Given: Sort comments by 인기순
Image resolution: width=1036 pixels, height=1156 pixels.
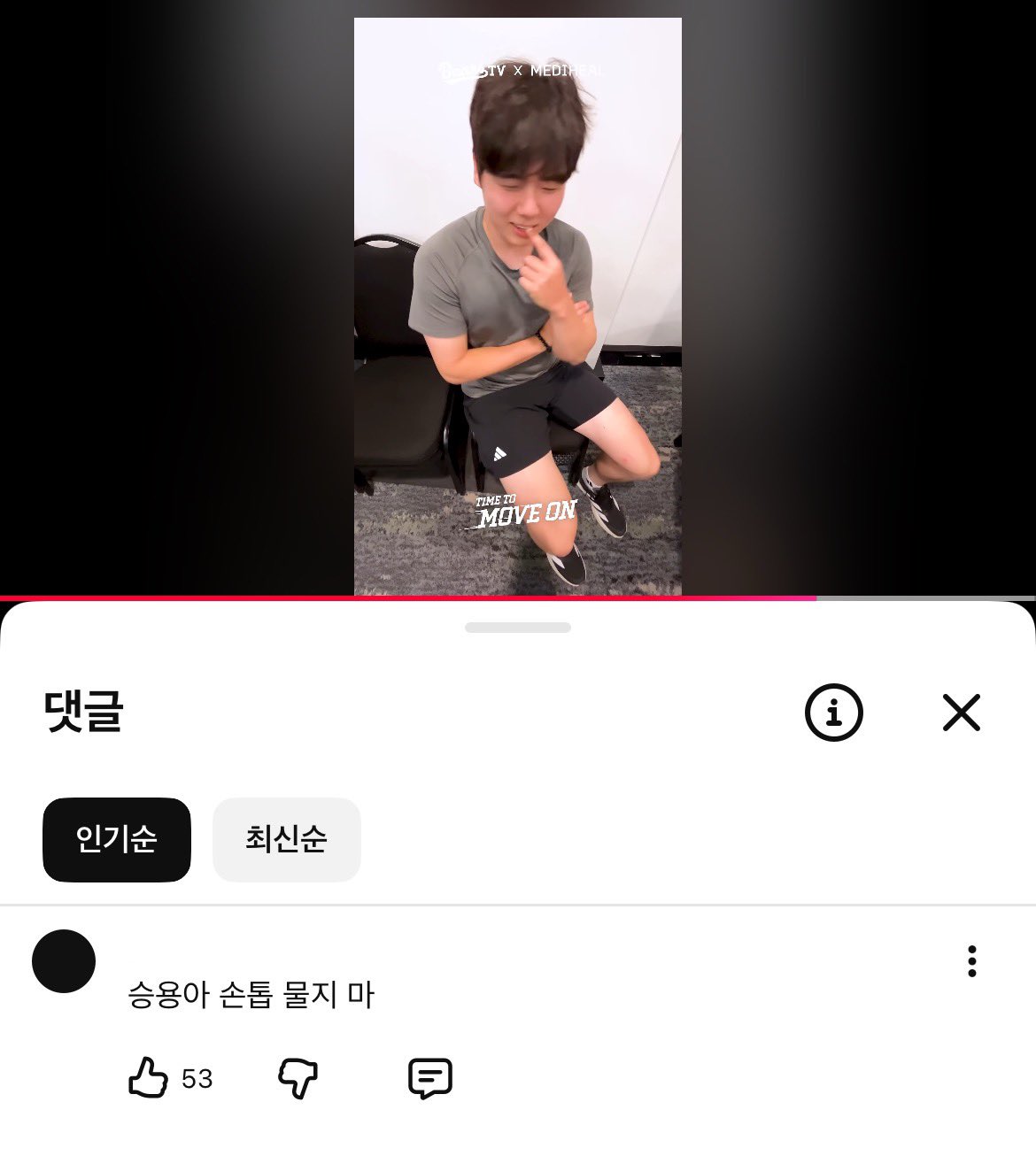Looking at the screenshot, I should coord(117,839).
